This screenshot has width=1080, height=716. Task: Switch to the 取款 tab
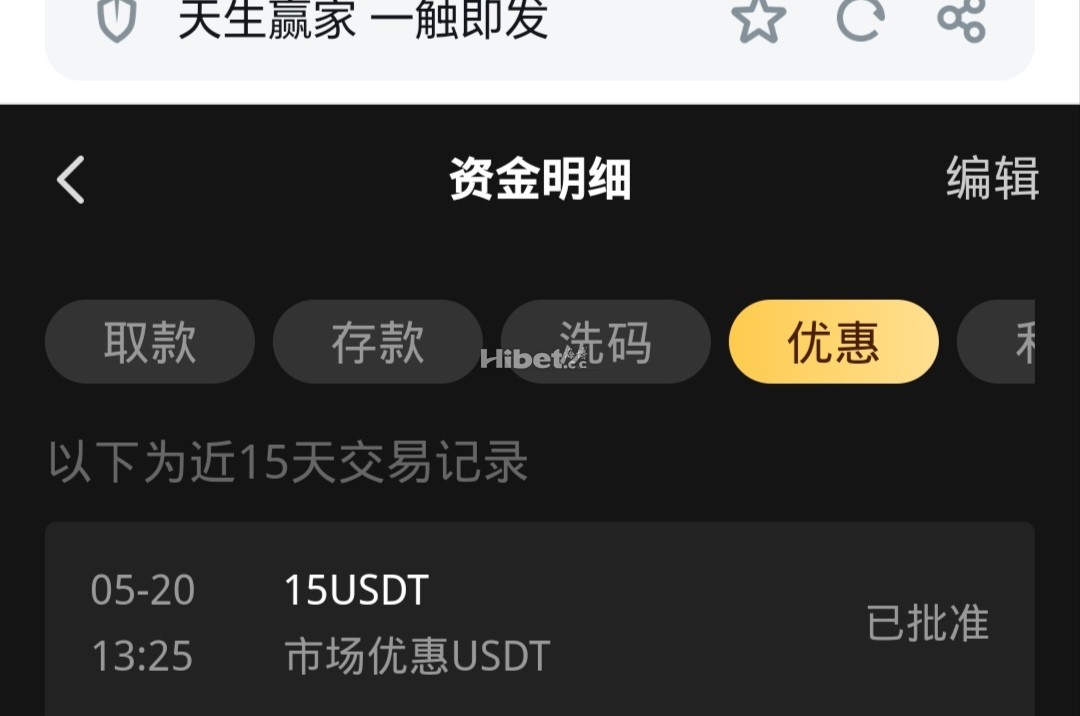(150, 342)
